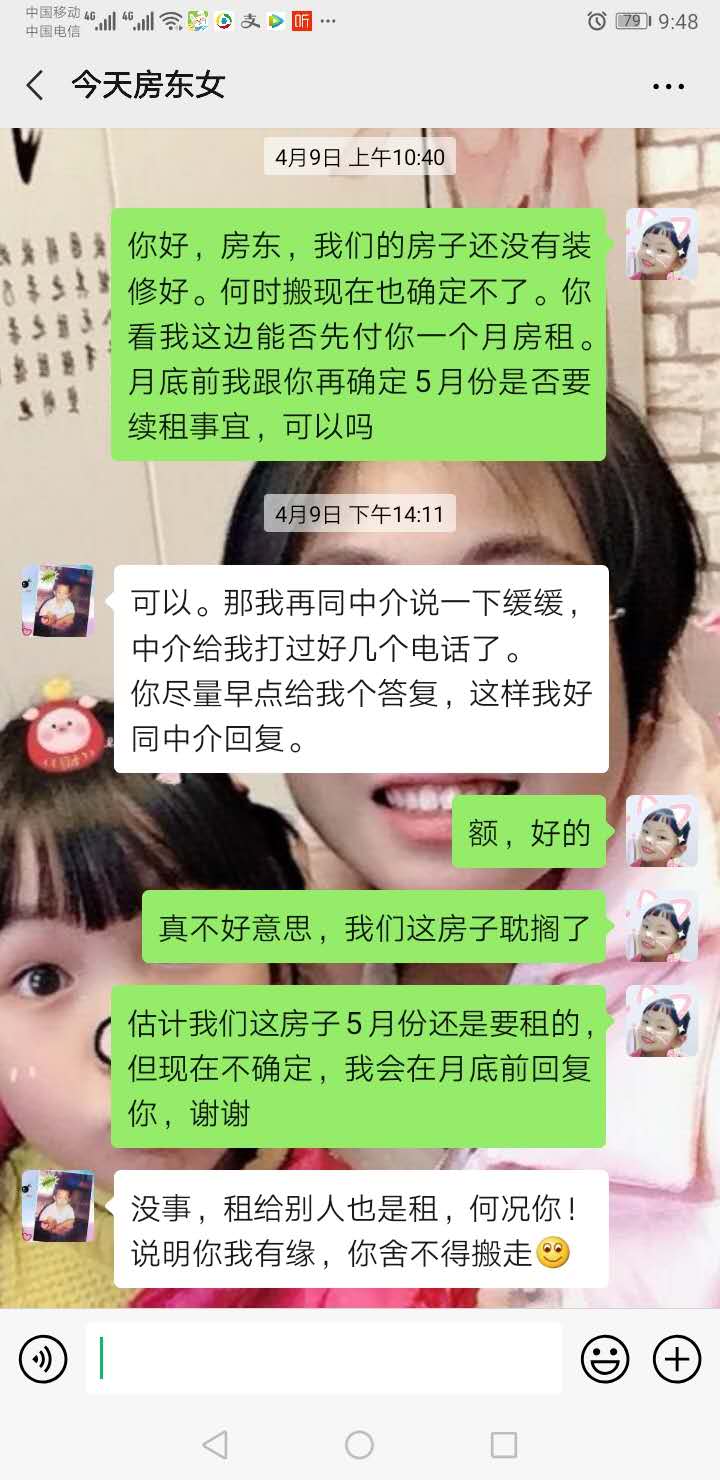Open my avatar beside 额，好的 message

click(x=661, y=831)
